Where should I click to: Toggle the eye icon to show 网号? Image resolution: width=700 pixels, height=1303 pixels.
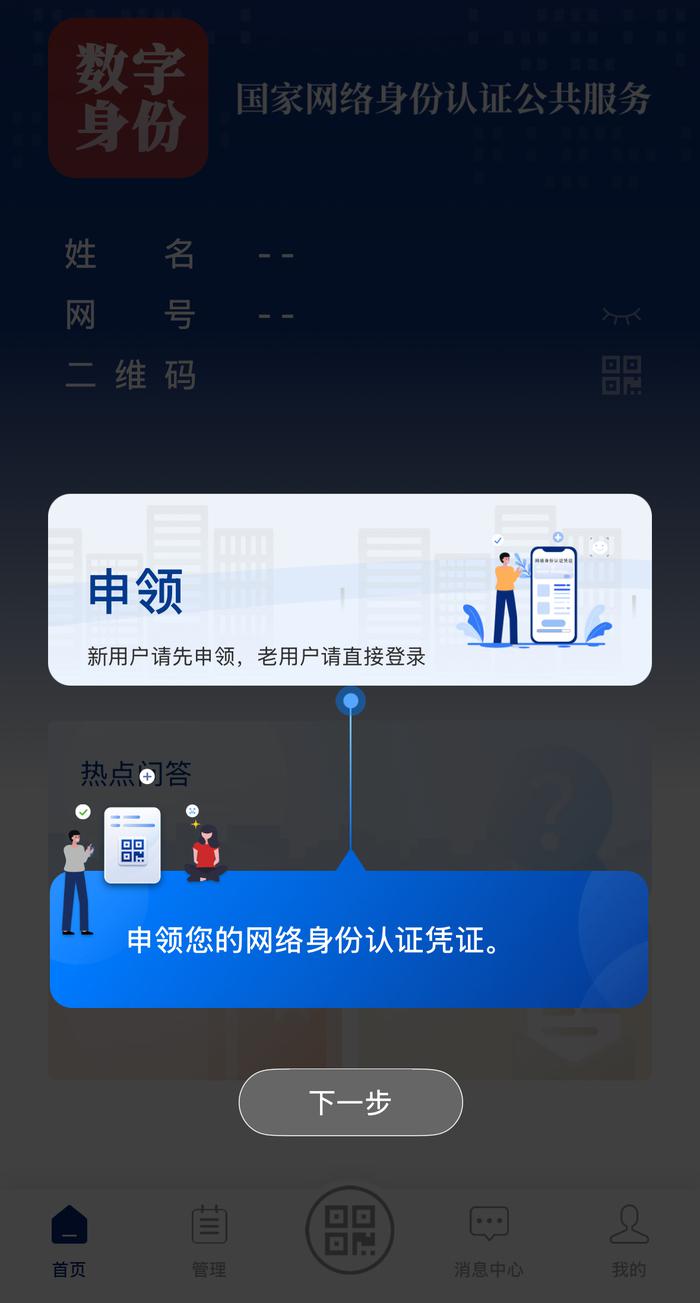(x=621, y=315)
